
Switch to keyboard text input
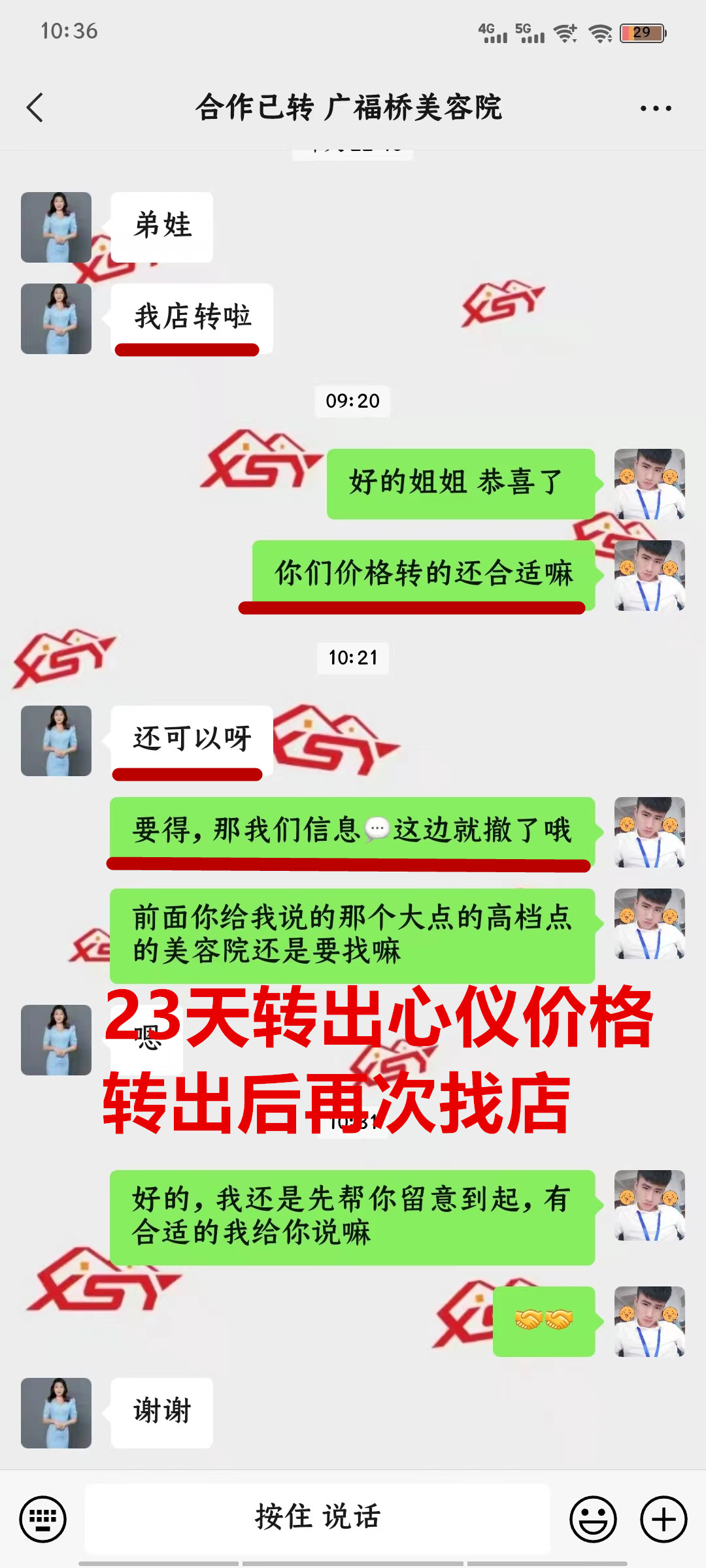(x=43, y=1519)
